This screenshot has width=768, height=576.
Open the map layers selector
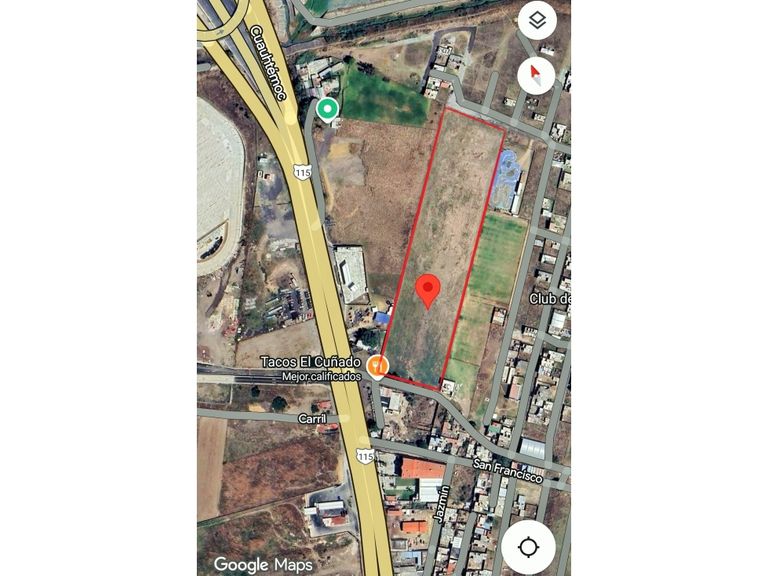[x=537, y=21]
